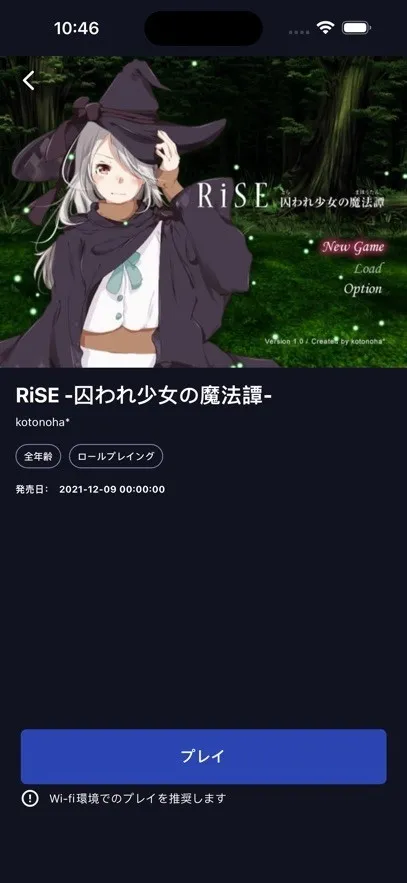Select the 全年齢 tag chip
The image size is (407, 883).
pos(38,456)
